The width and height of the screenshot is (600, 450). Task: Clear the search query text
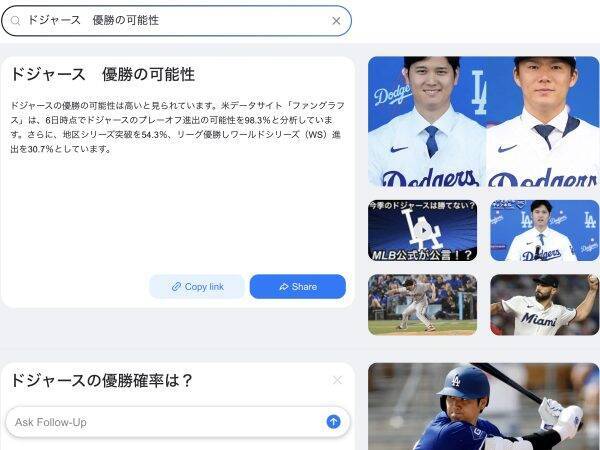(336, 20)
